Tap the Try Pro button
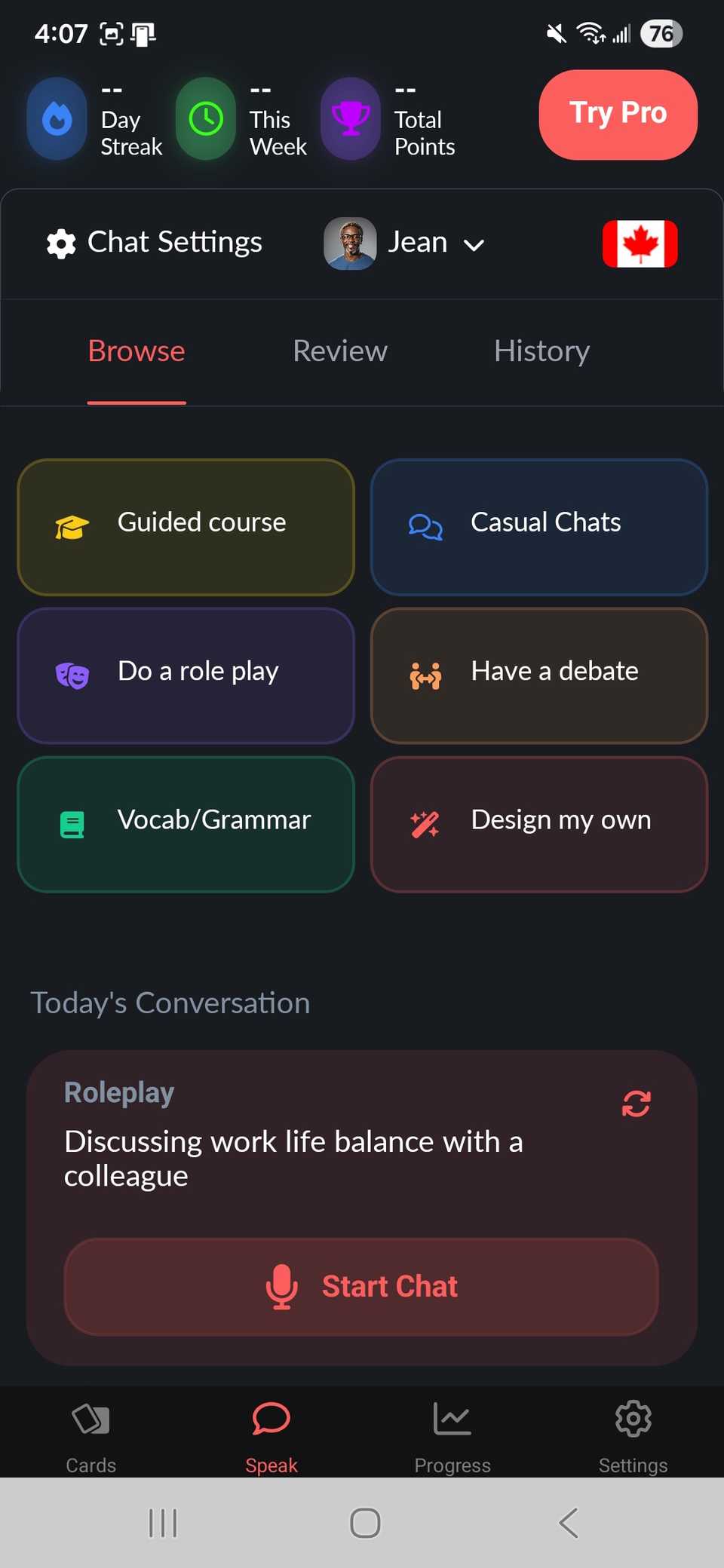This screenshot has width=724, height=1568. [x=618, y=115]
